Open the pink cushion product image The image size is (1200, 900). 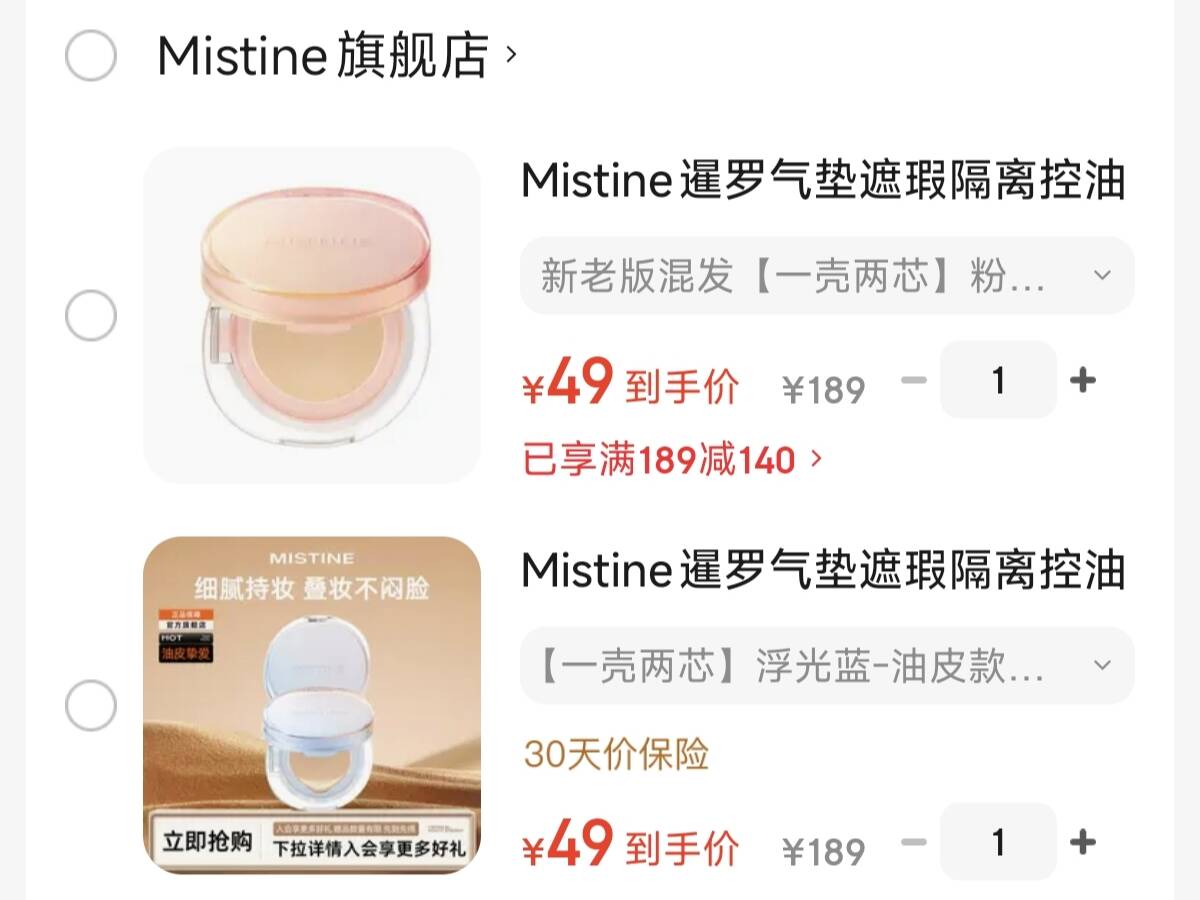(x=312, y=315)
